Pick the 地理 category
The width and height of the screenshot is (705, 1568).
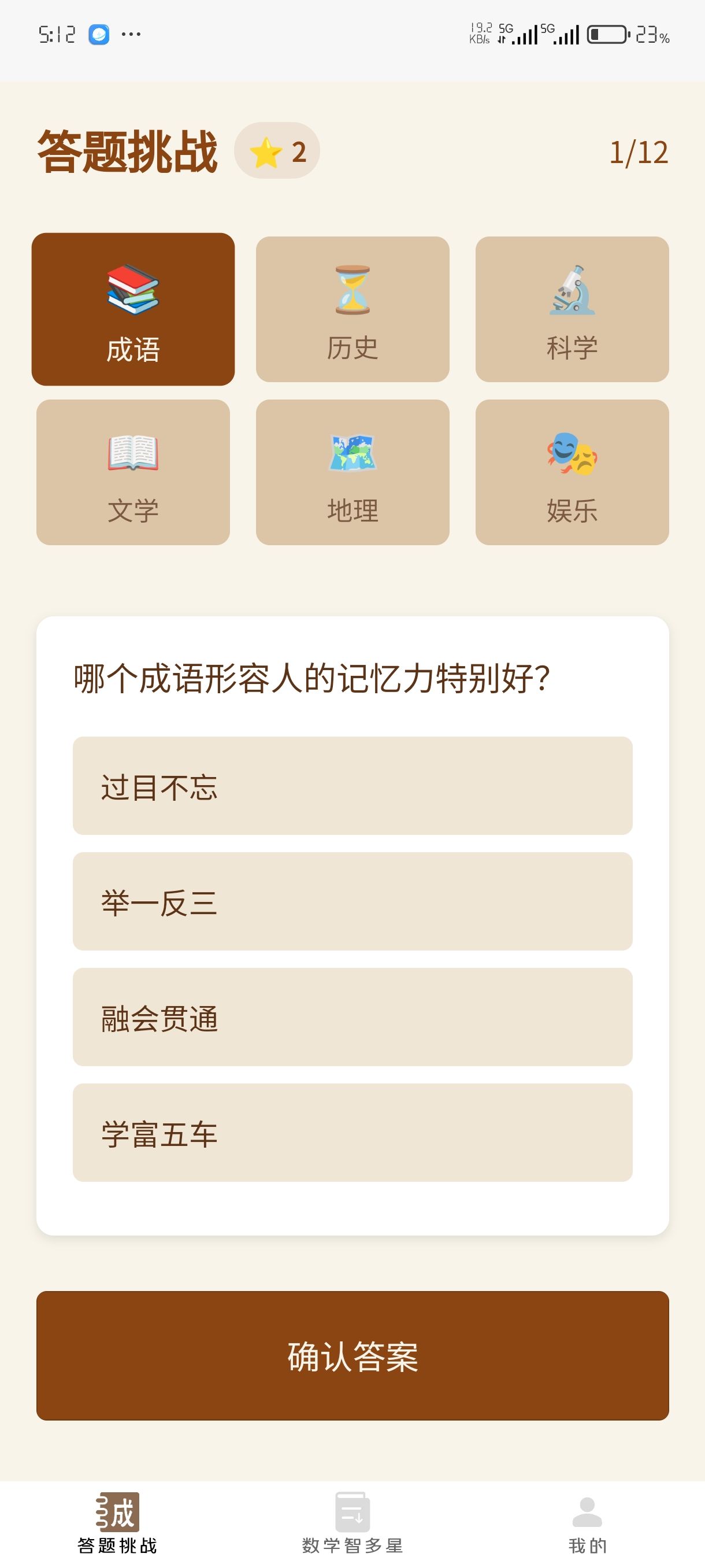(x=352, y=472)
